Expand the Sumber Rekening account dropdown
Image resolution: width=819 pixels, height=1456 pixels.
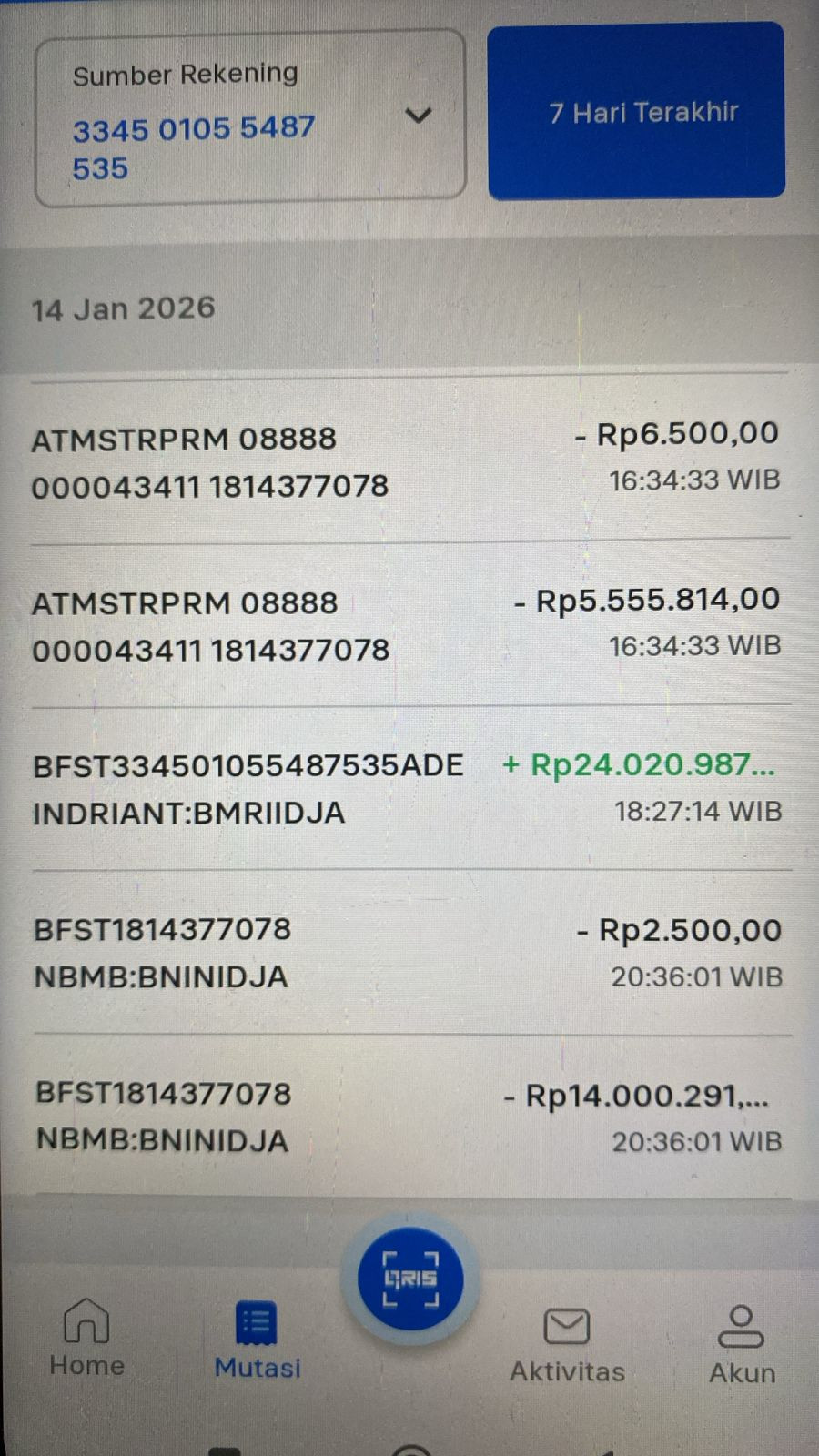pyautogui.click(x=417, y=116)
